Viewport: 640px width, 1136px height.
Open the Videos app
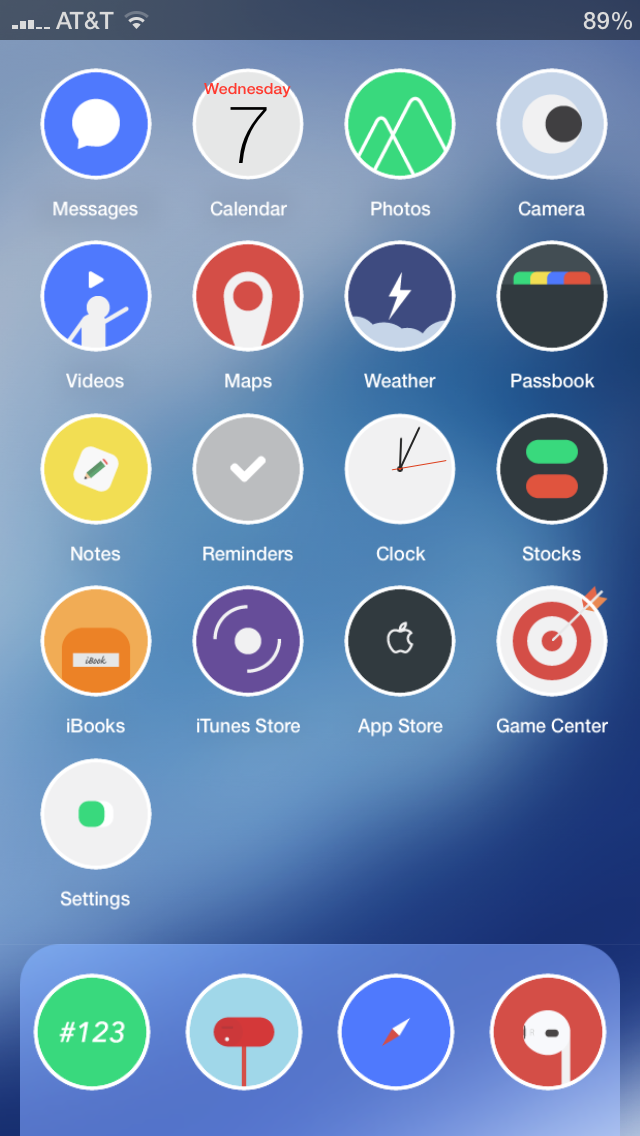pyautogui.click(x=96, y=296)
